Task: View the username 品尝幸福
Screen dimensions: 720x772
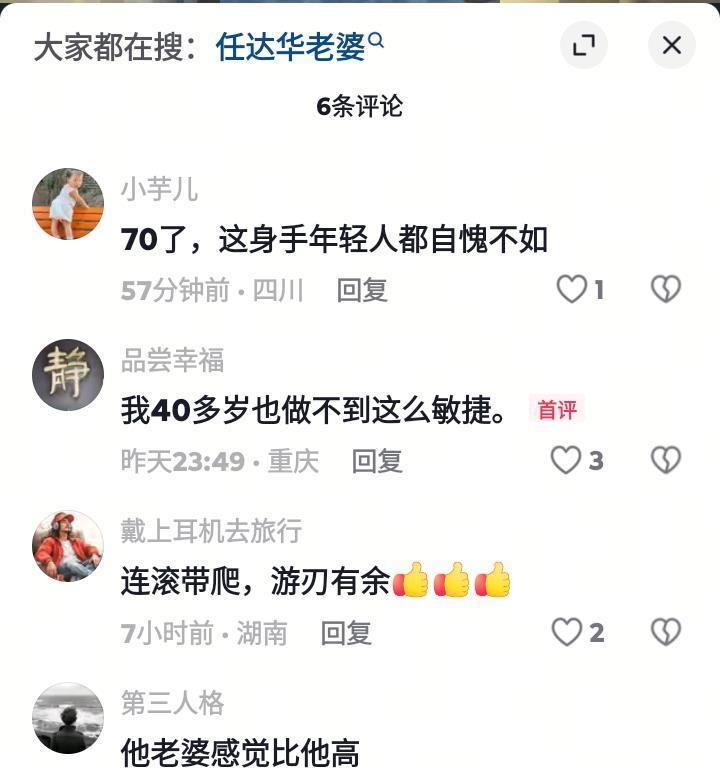Action: [x=172, y=360]
